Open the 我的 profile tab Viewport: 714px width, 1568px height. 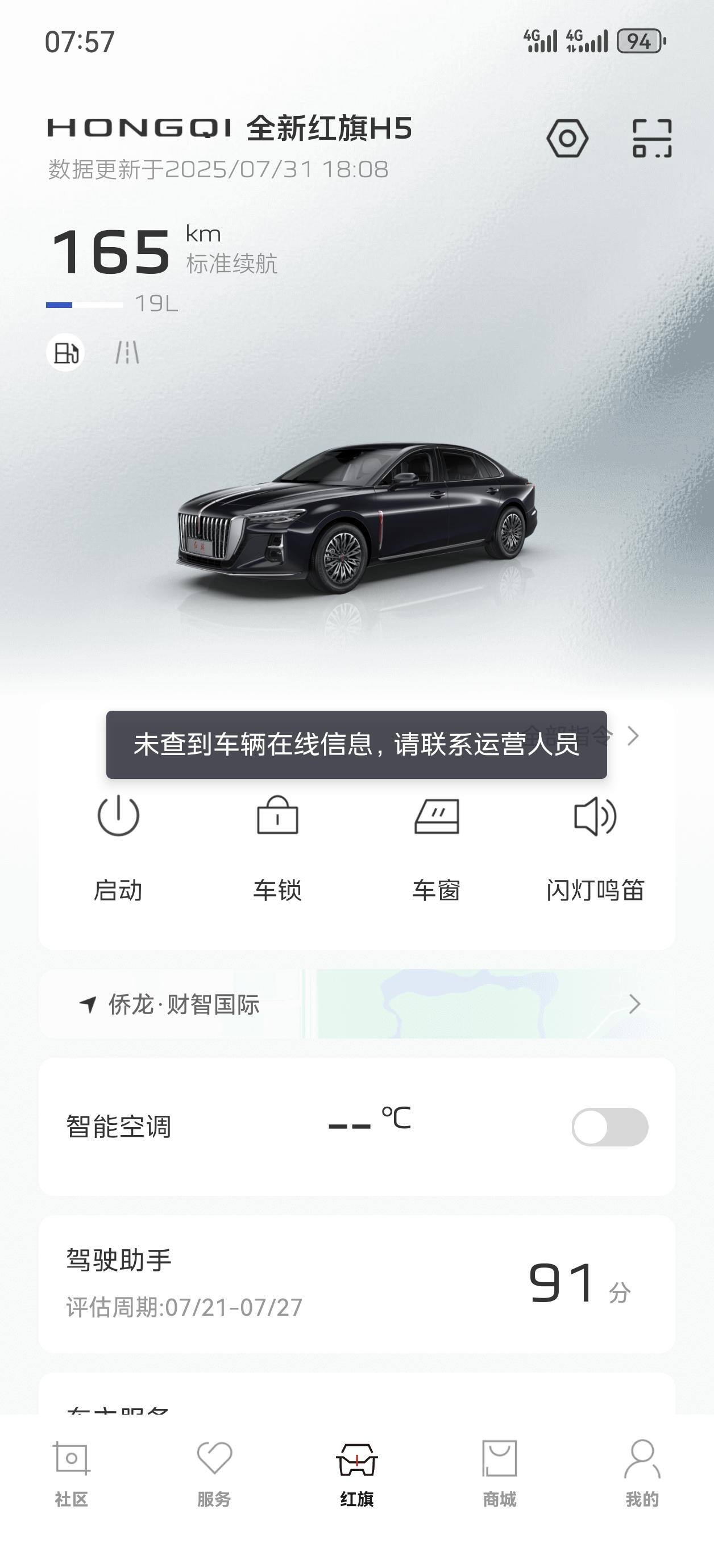click(x=641, y=1473)
